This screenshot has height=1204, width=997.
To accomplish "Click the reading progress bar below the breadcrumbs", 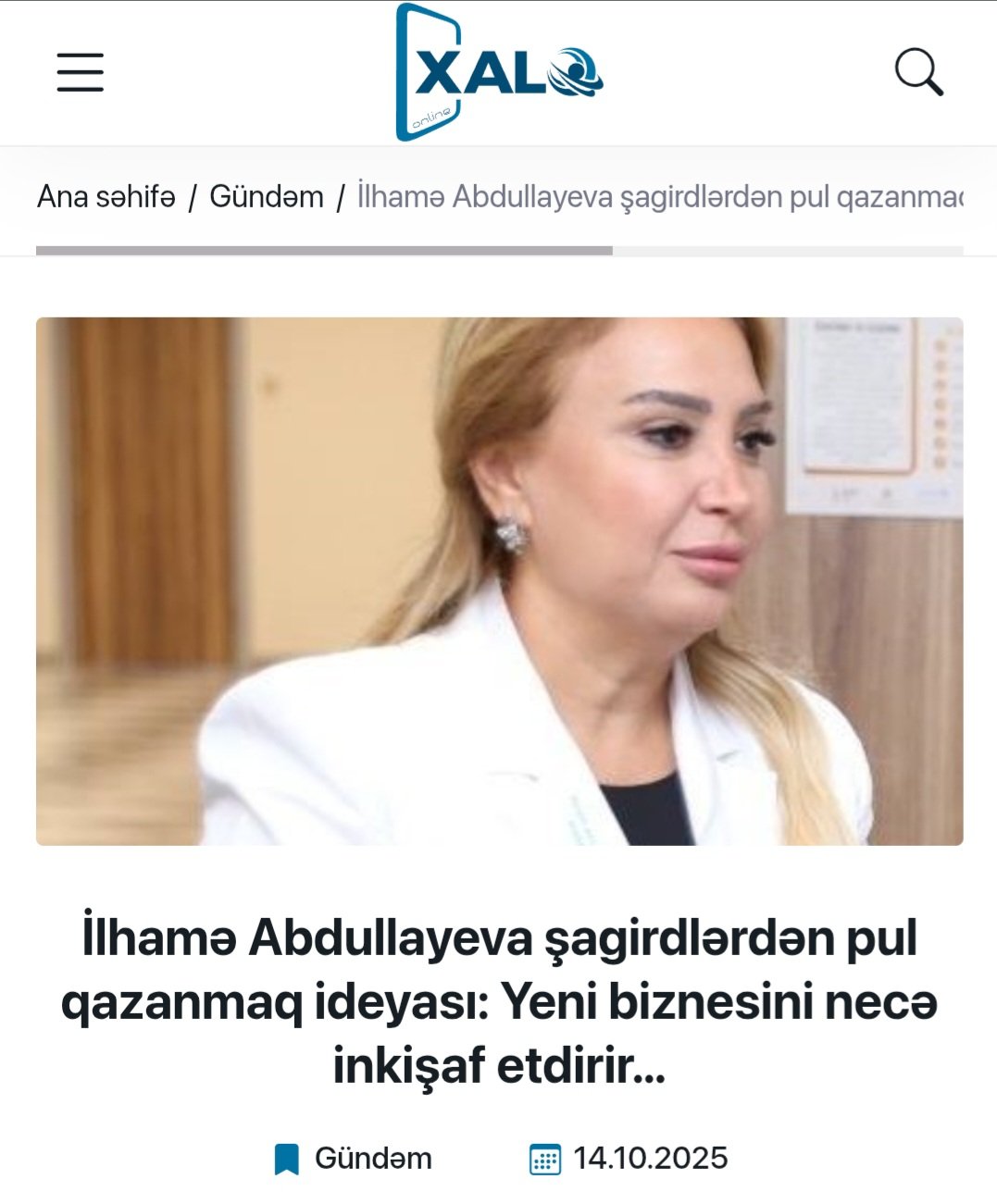I will pos(324,248).
